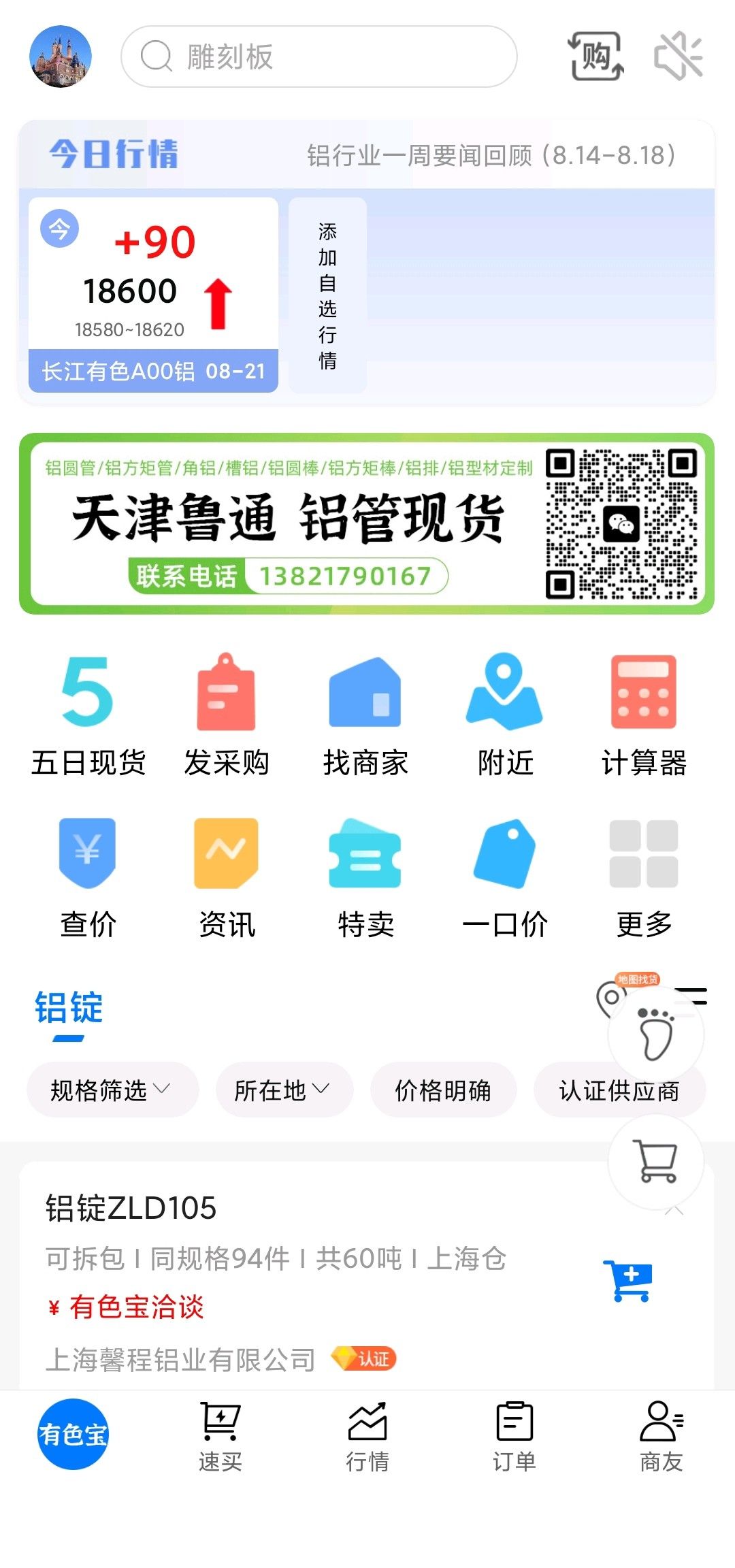Expand the 所在地 location dropdown
This screenshot has height=1568, width=735.
coord(284,1090)
